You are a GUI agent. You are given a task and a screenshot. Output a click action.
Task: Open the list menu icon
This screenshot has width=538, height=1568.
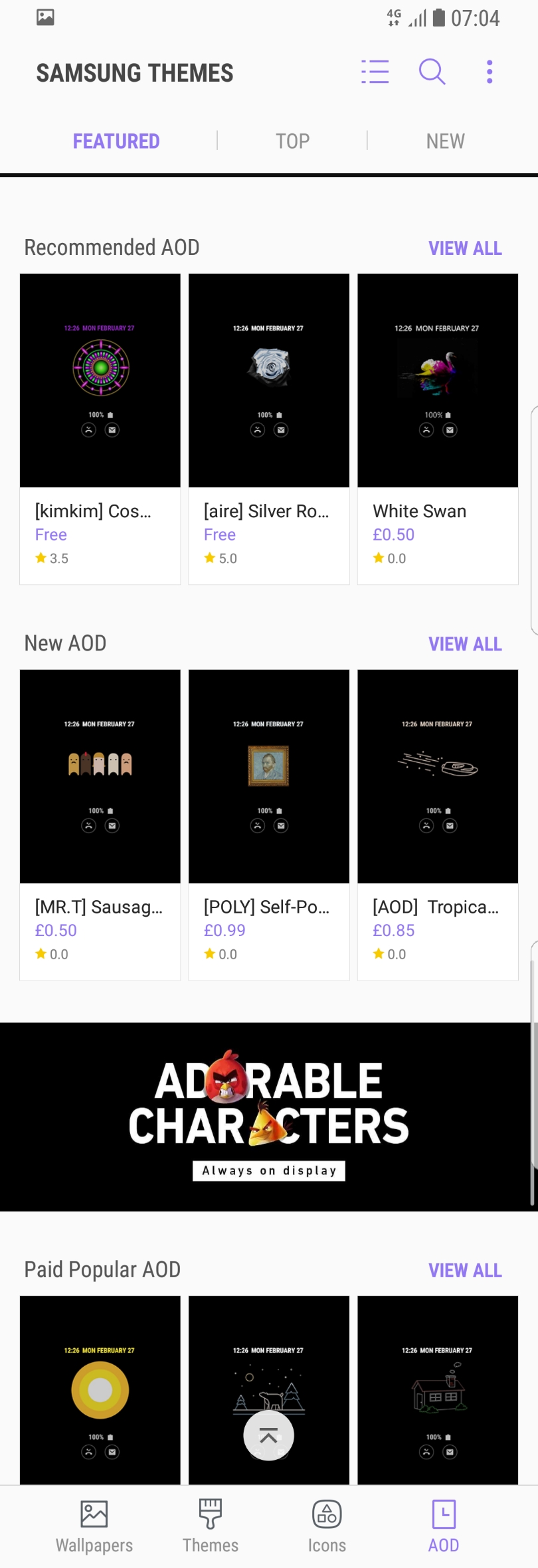tap(375, 72)
